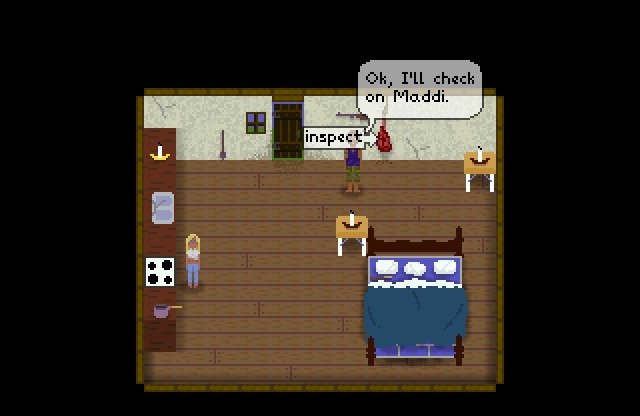Inspect the red item hanging on wall
The image size is (640, 416).
[x=384, y=138]
